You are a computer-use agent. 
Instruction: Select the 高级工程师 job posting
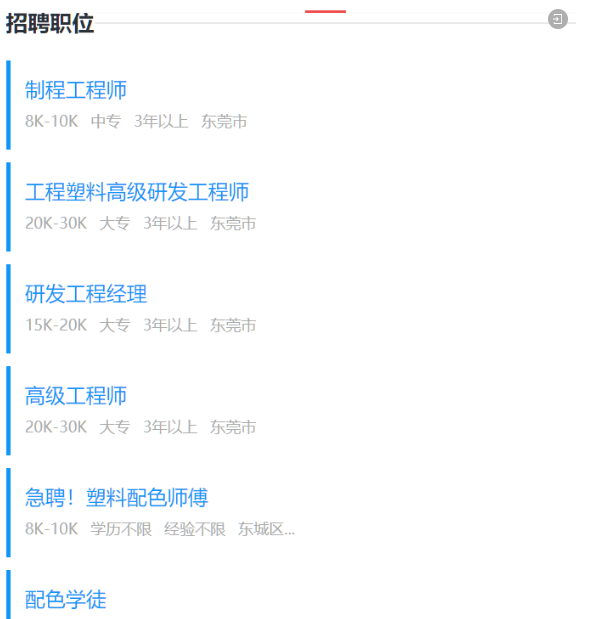pos(76,396)
